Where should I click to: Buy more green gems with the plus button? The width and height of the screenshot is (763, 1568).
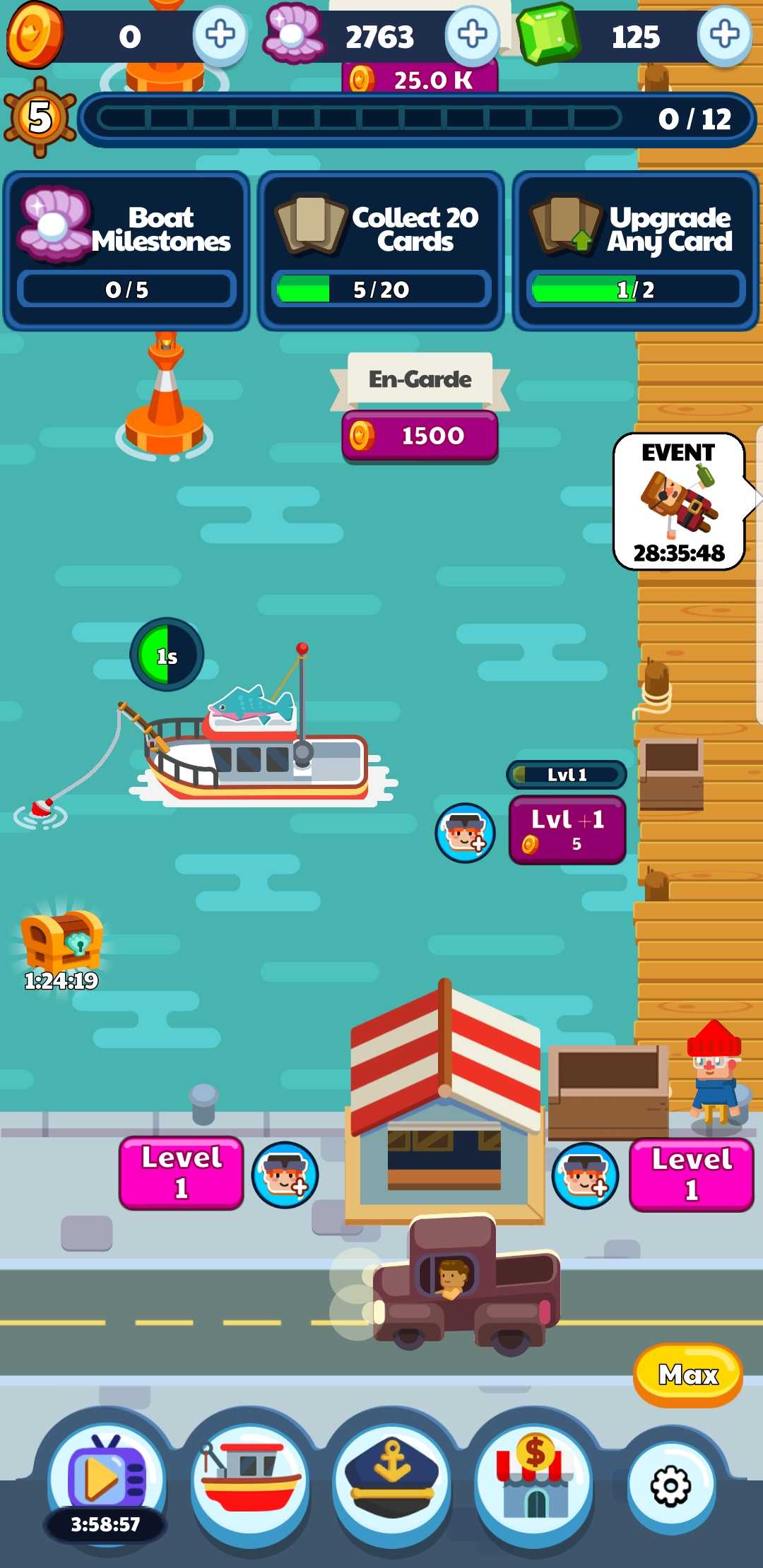tap(724, 34)
